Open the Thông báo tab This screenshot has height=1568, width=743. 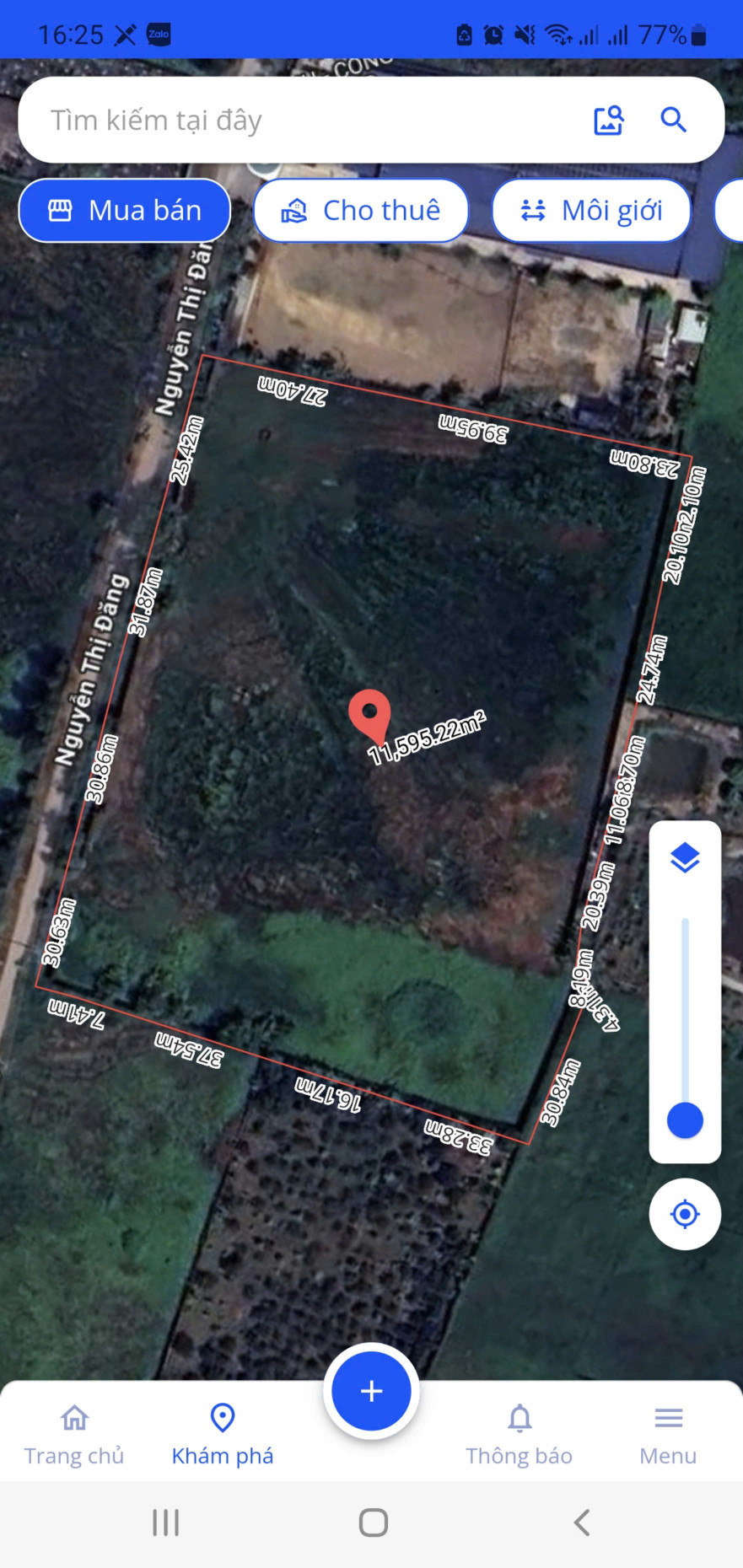520,1433
